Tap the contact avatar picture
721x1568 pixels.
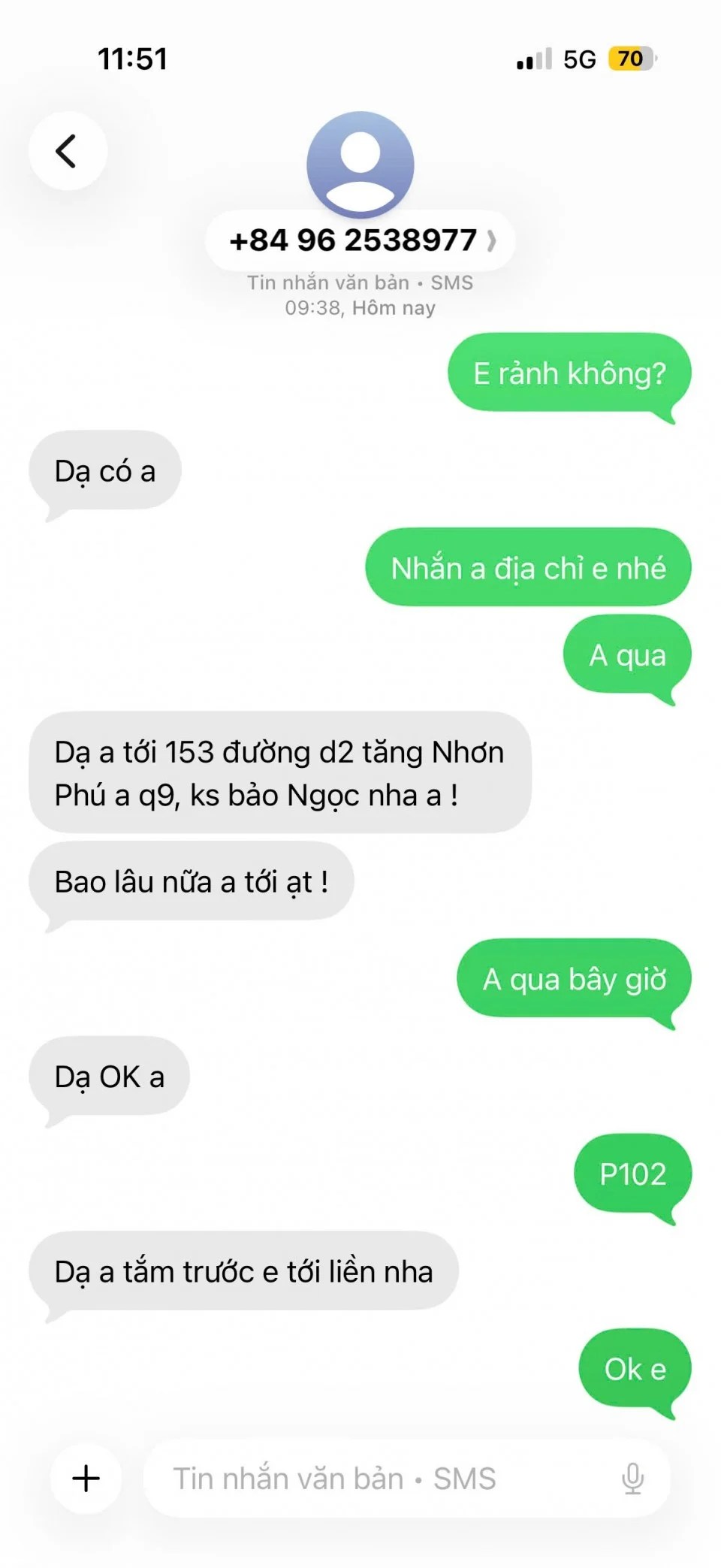point(360,163)
